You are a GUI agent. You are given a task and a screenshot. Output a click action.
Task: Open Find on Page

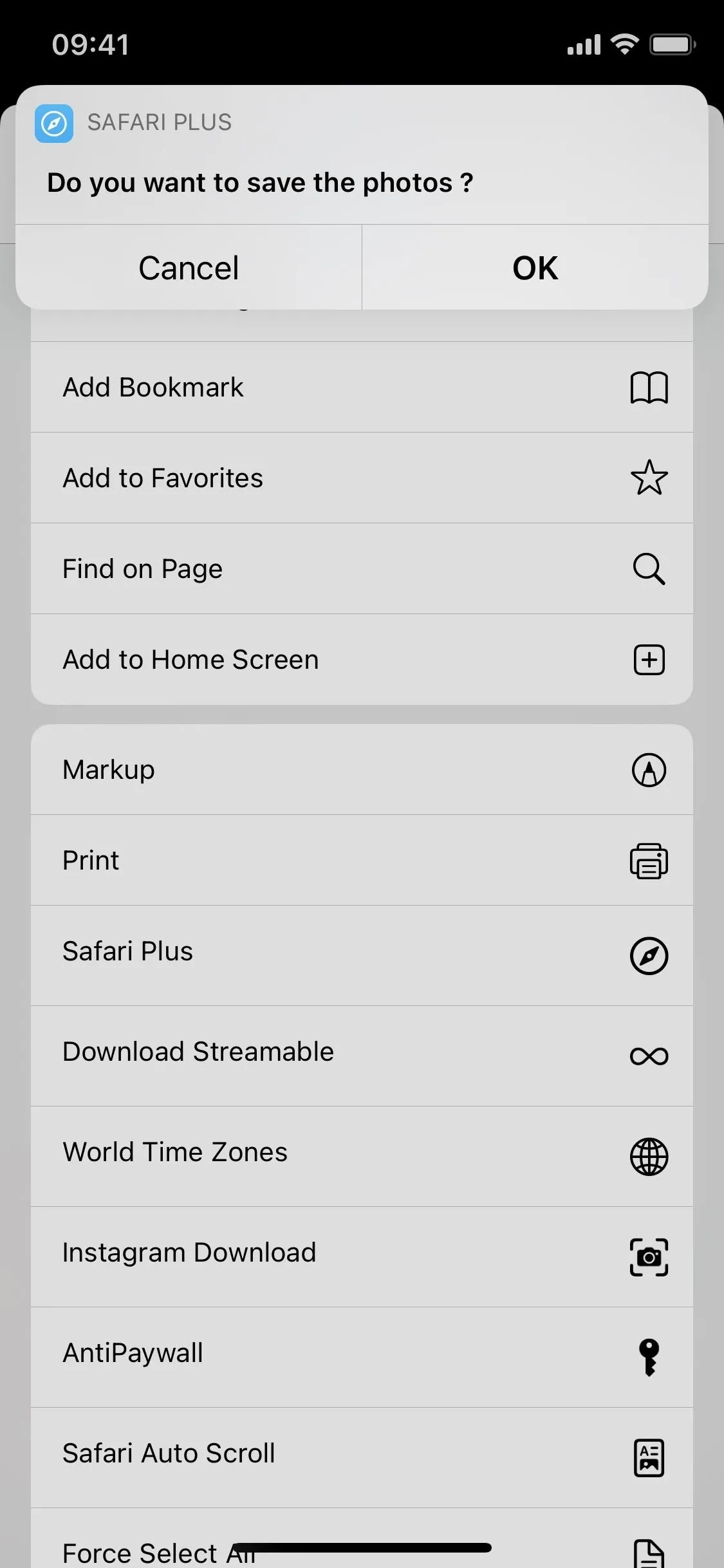[x=362, y=568]
